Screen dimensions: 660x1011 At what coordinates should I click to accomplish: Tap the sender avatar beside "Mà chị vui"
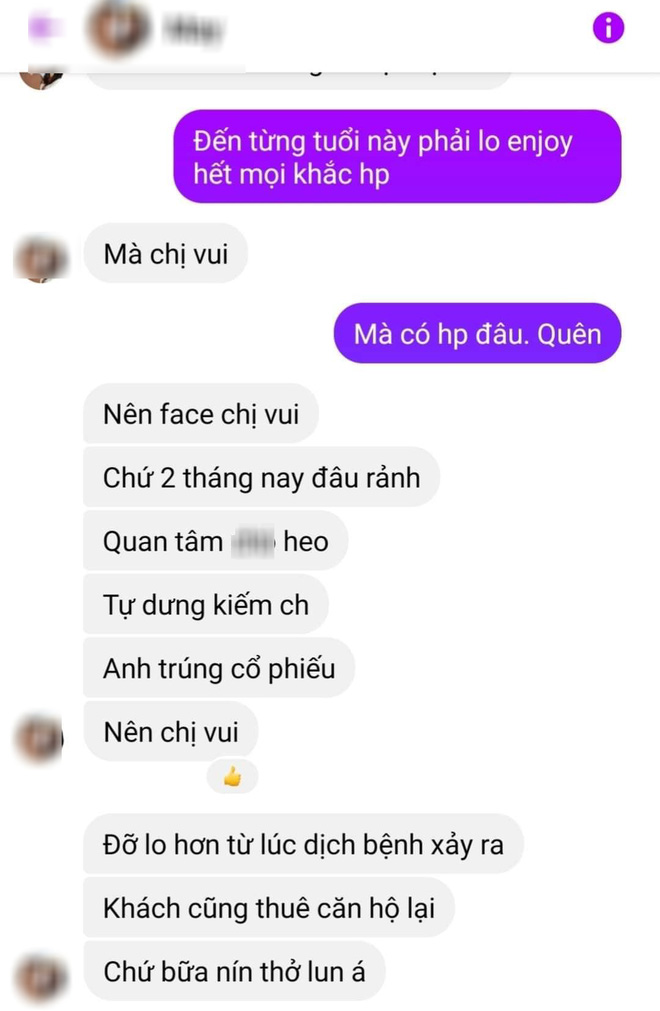42,257
